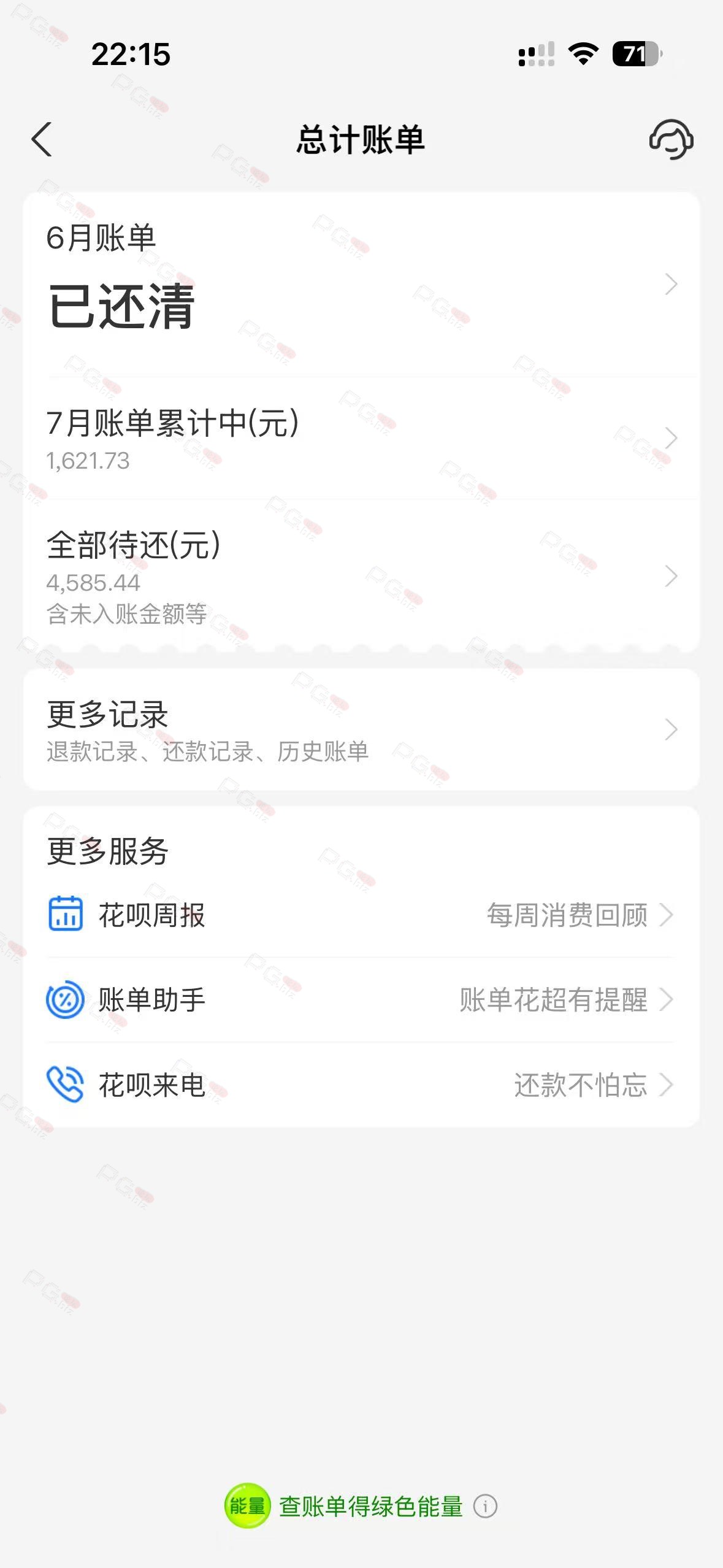Tap the info icon beside 绿色能量
The image size is (723, 1568).
[x=485, y=1506]
